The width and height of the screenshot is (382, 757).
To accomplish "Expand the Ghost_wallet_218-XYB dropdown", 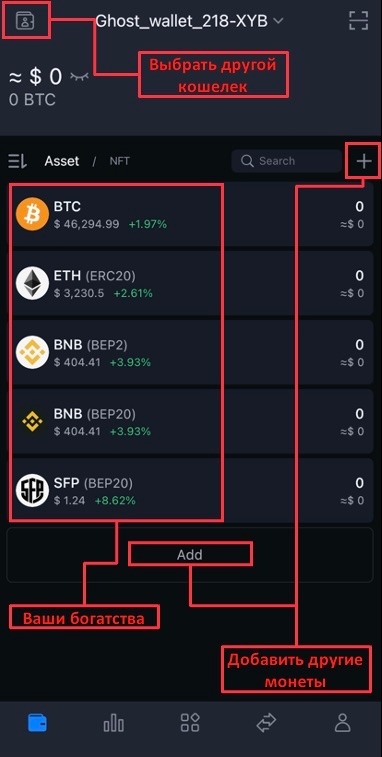I will (189, 21).
